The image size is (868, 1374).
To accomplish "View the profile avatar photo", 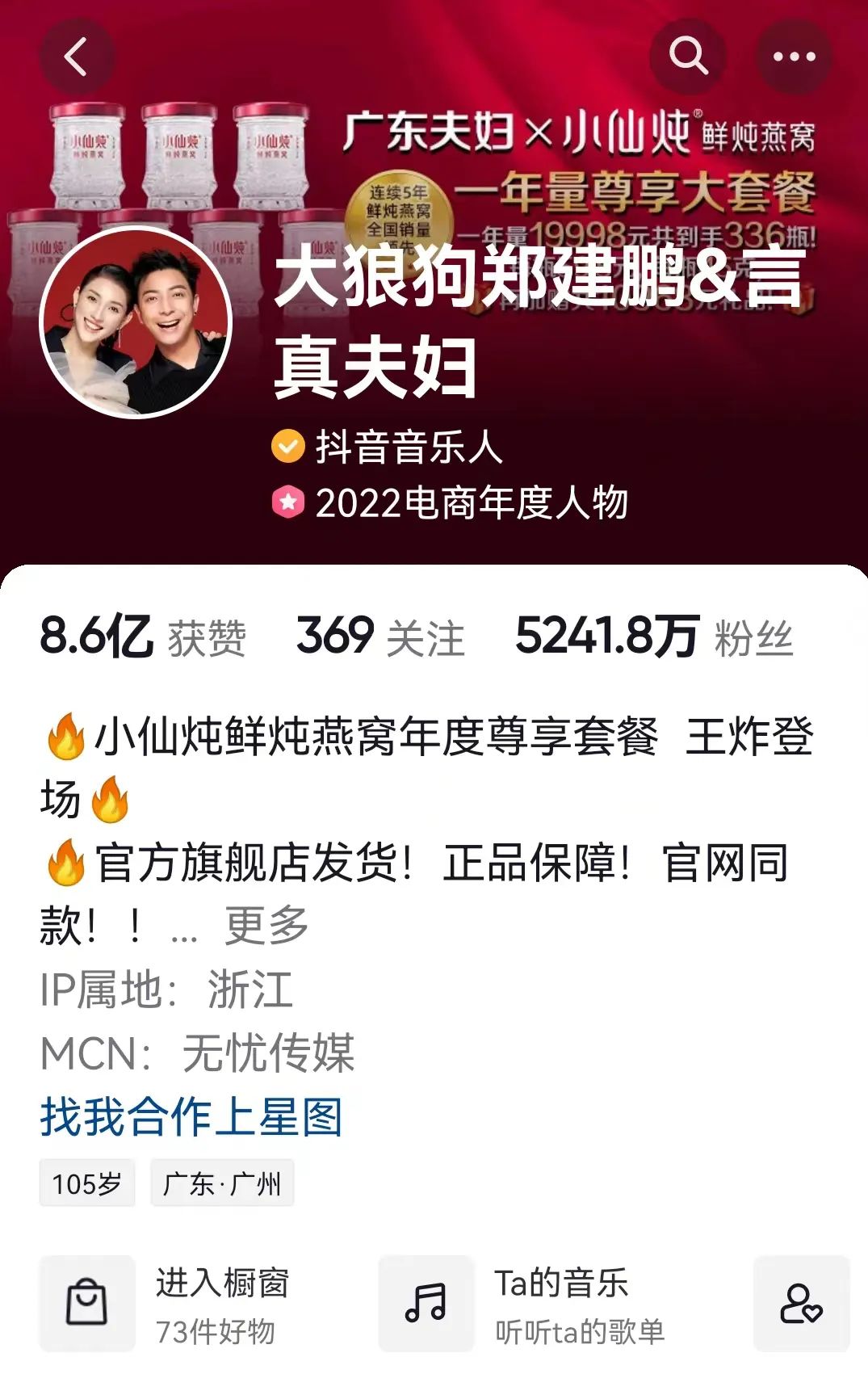I will (136, 322).
